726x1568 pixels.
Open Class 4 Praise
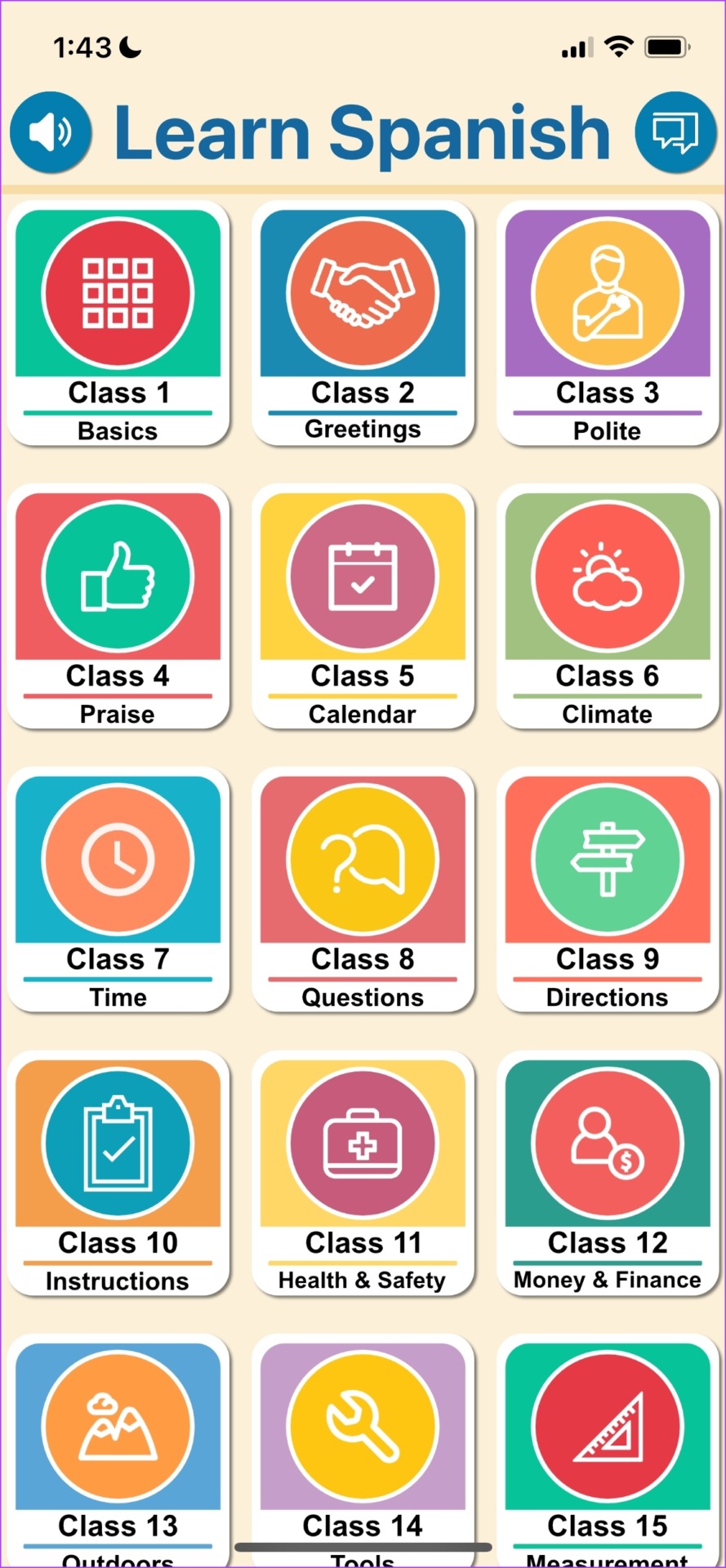pyautogui.click(x=118, y=607)
